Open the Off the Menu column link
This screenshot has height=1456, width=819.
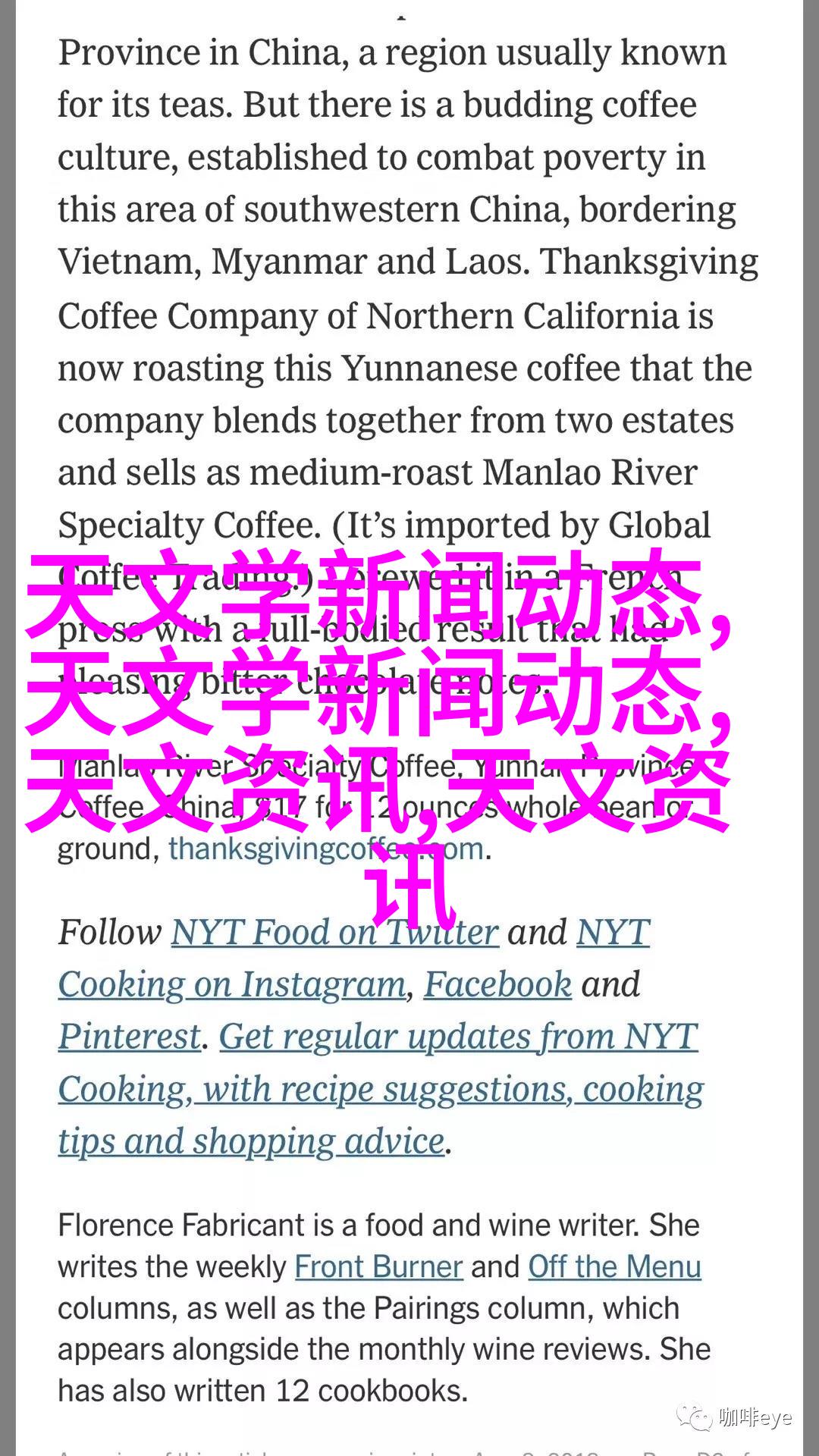click(614, 1267)
